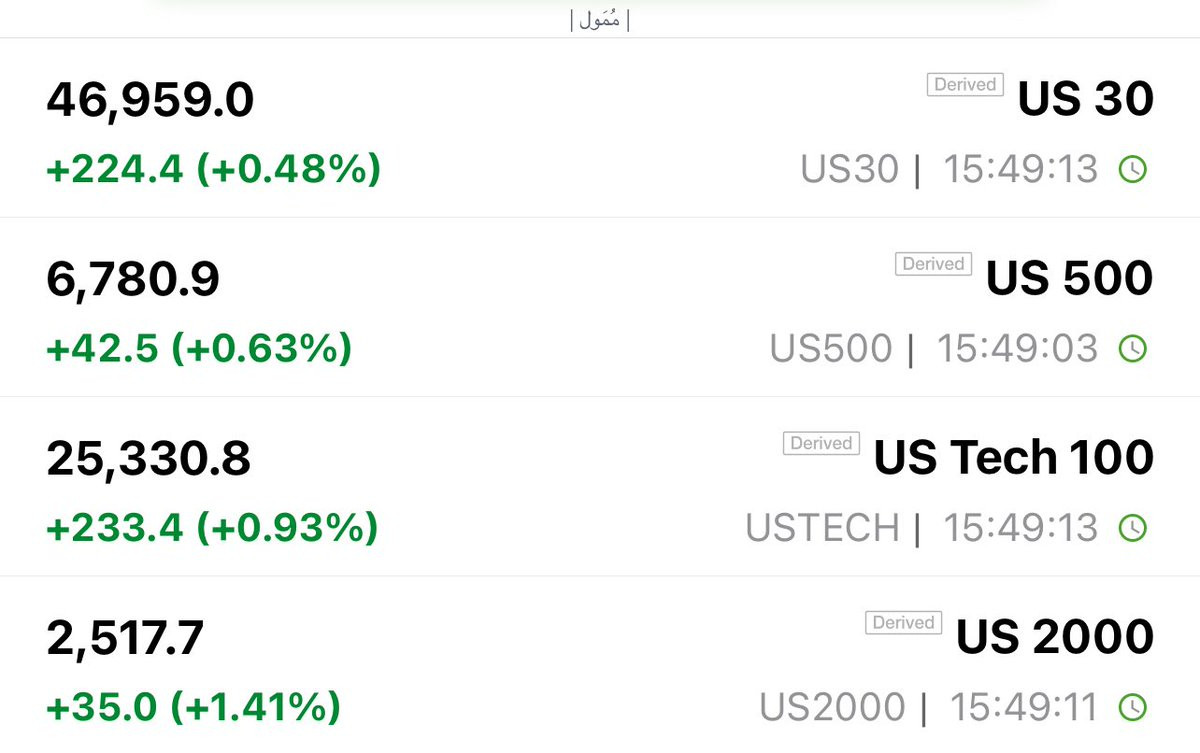Screen dimensions: 1200x753
Task: Open the US 500 index details
Action: pyautogui.click(x=600, y=307)
